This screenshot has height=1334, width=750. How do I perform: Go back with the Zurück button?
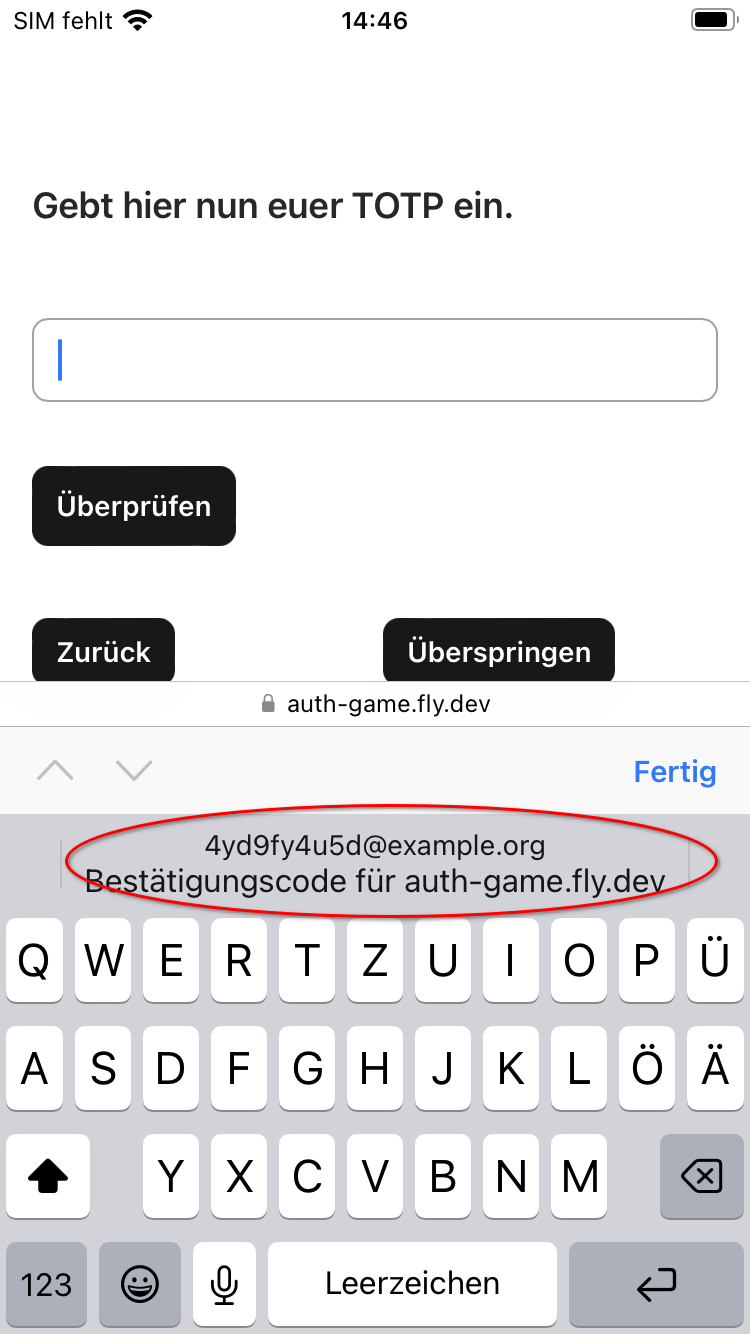coord(104,652)
